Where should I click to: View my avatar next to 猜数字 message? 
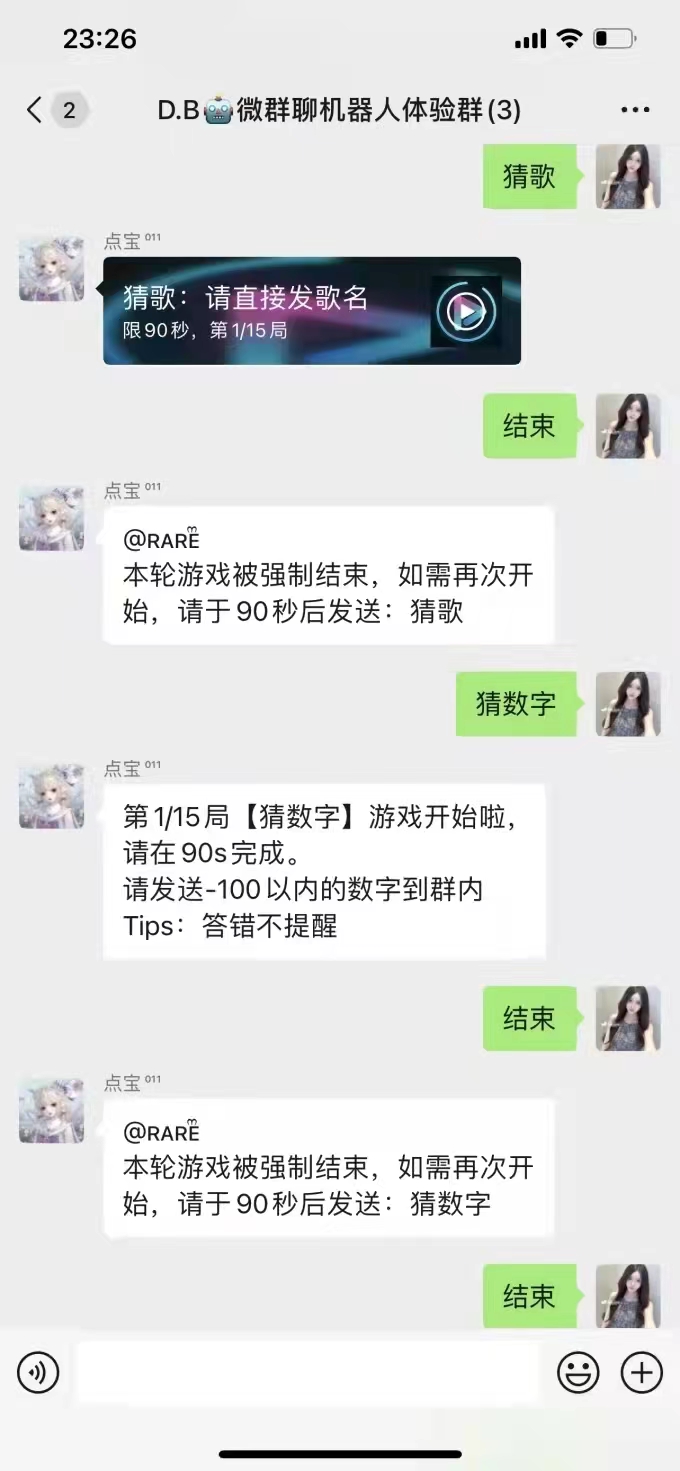click(x=627, y=704)
